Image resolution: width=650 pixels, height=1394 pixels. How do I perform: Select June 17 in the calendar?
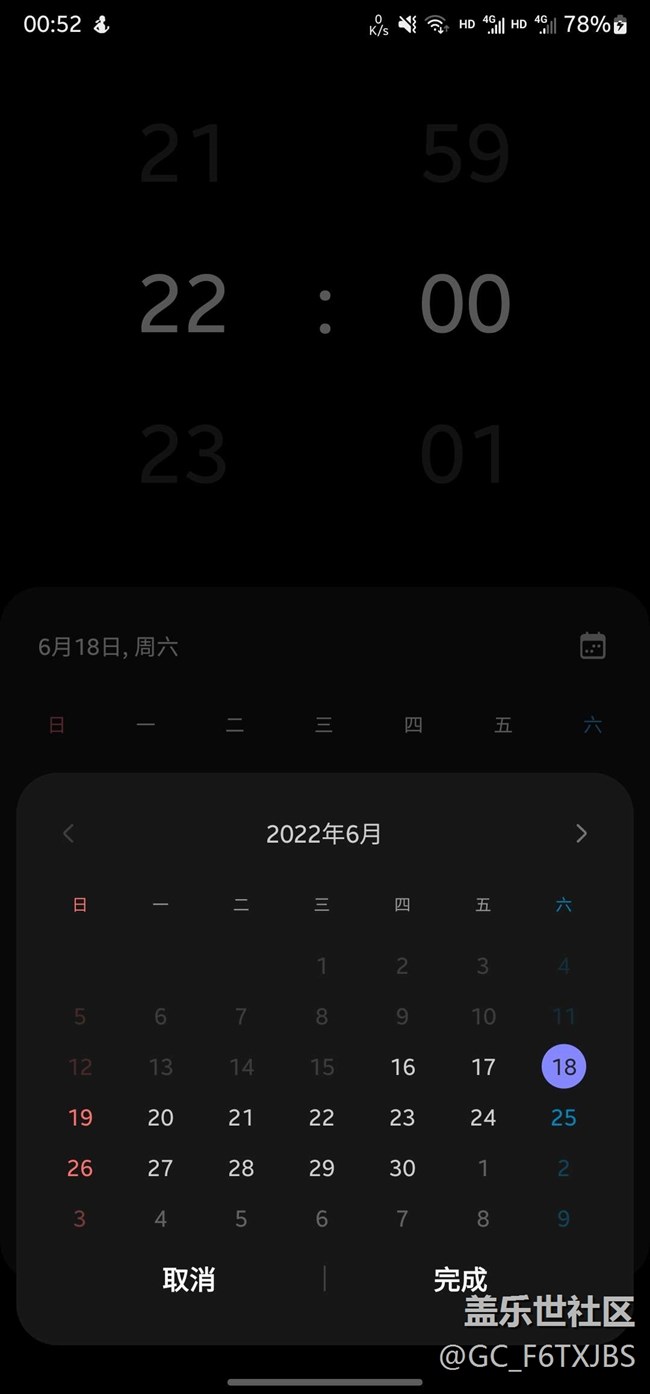tap(483, 1067)
